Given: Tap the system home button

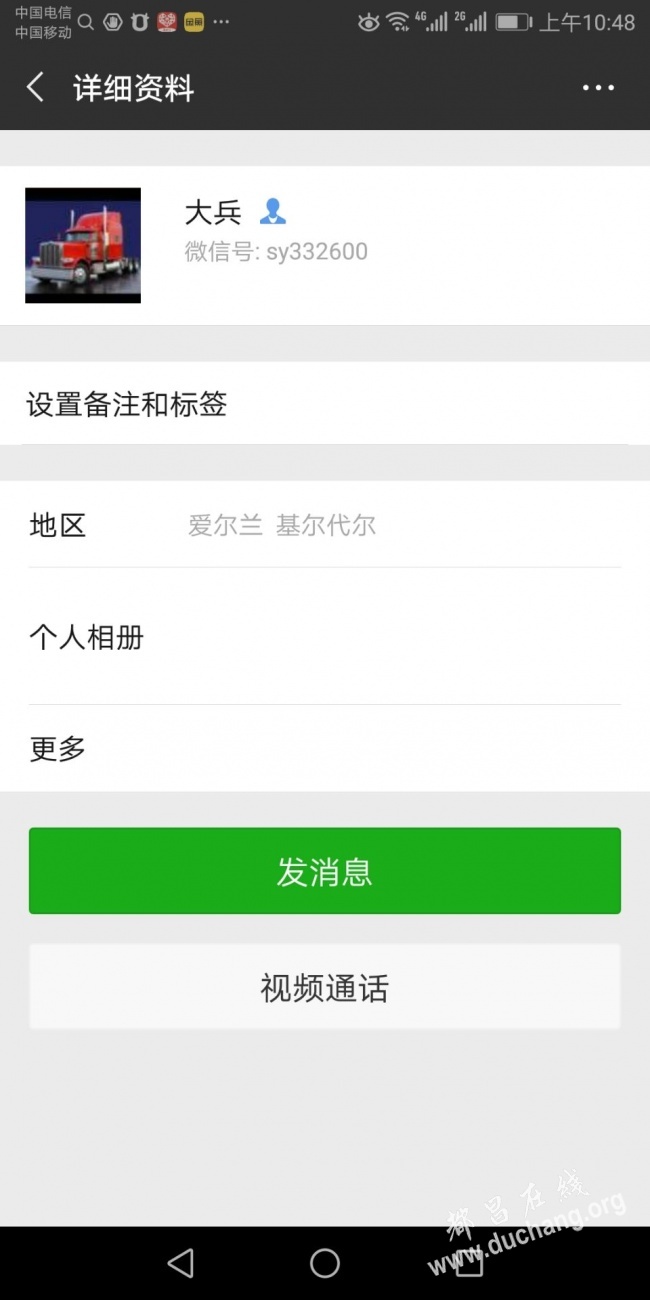Looking at the screenshot, I should (325, 1263).
